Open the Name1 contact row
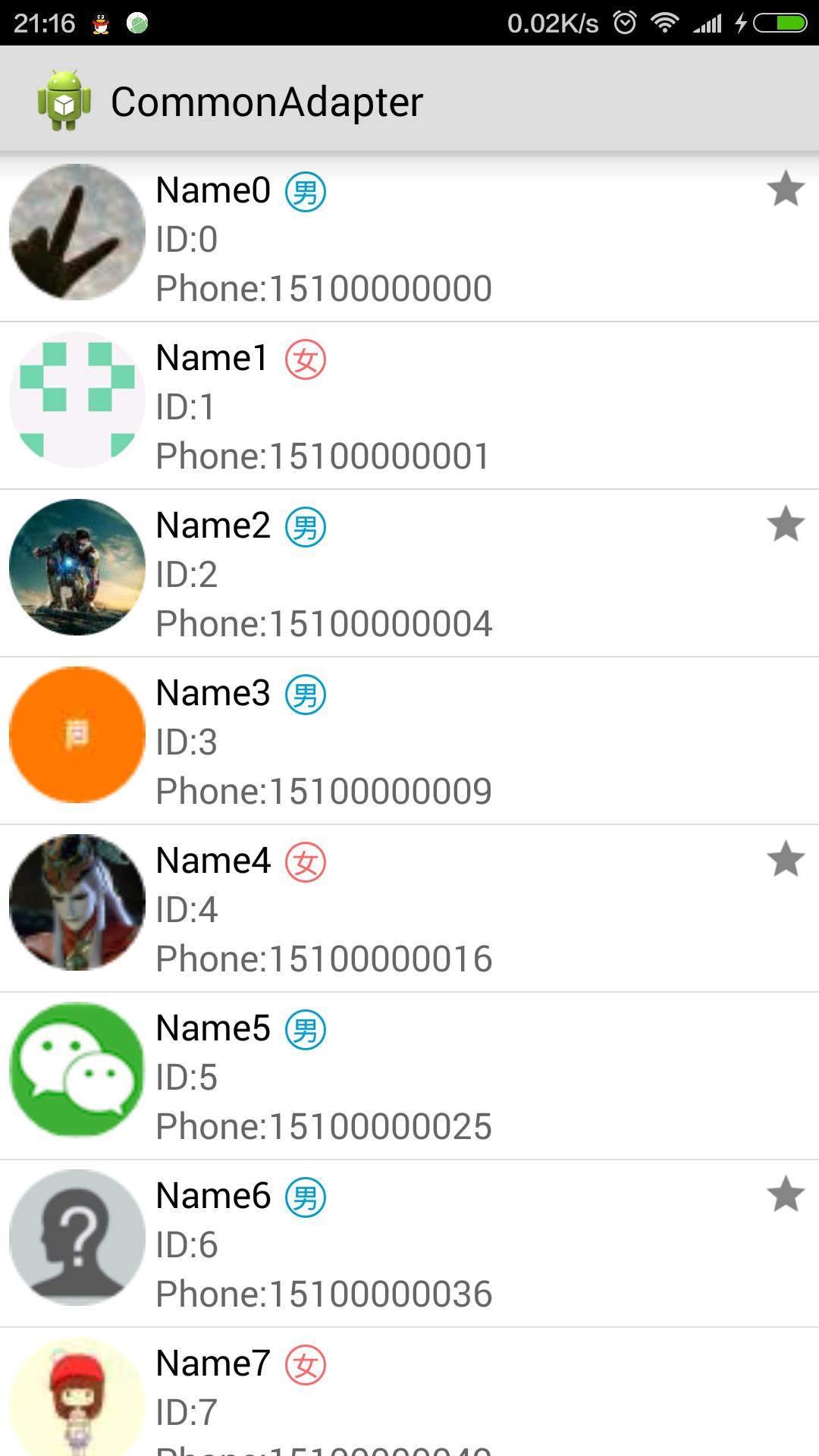The height and width of the screenshot is (1456, 819). click(x=409, y=406)
